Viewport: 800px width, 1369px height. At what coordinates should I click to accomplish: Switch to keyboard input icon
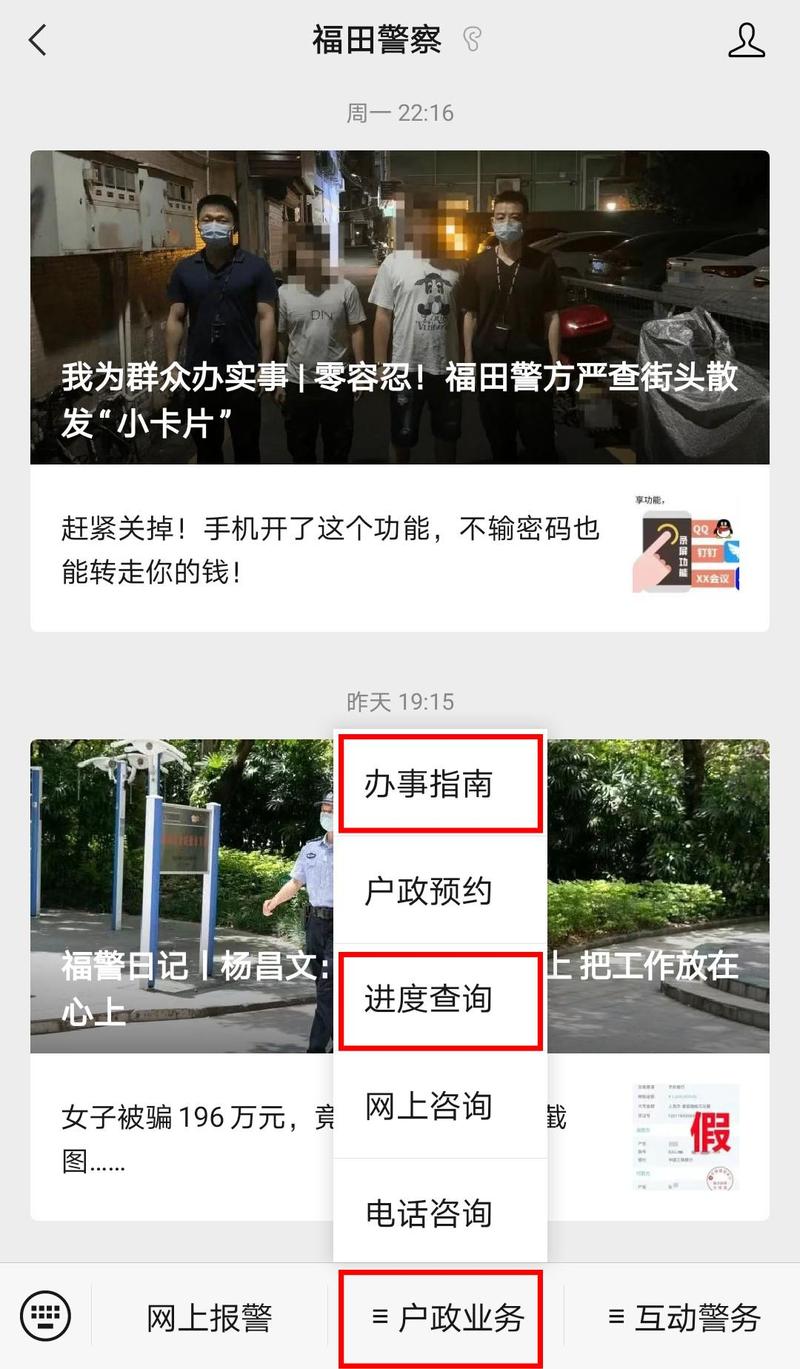[46, 1315]
